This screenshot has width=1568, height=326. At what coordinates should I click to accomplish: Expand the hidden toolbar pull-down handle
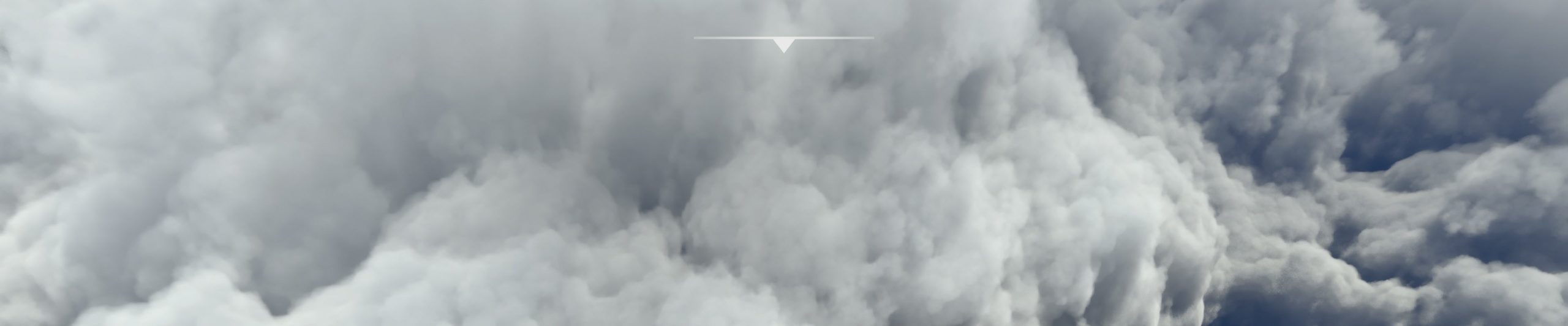click(783, 44)
